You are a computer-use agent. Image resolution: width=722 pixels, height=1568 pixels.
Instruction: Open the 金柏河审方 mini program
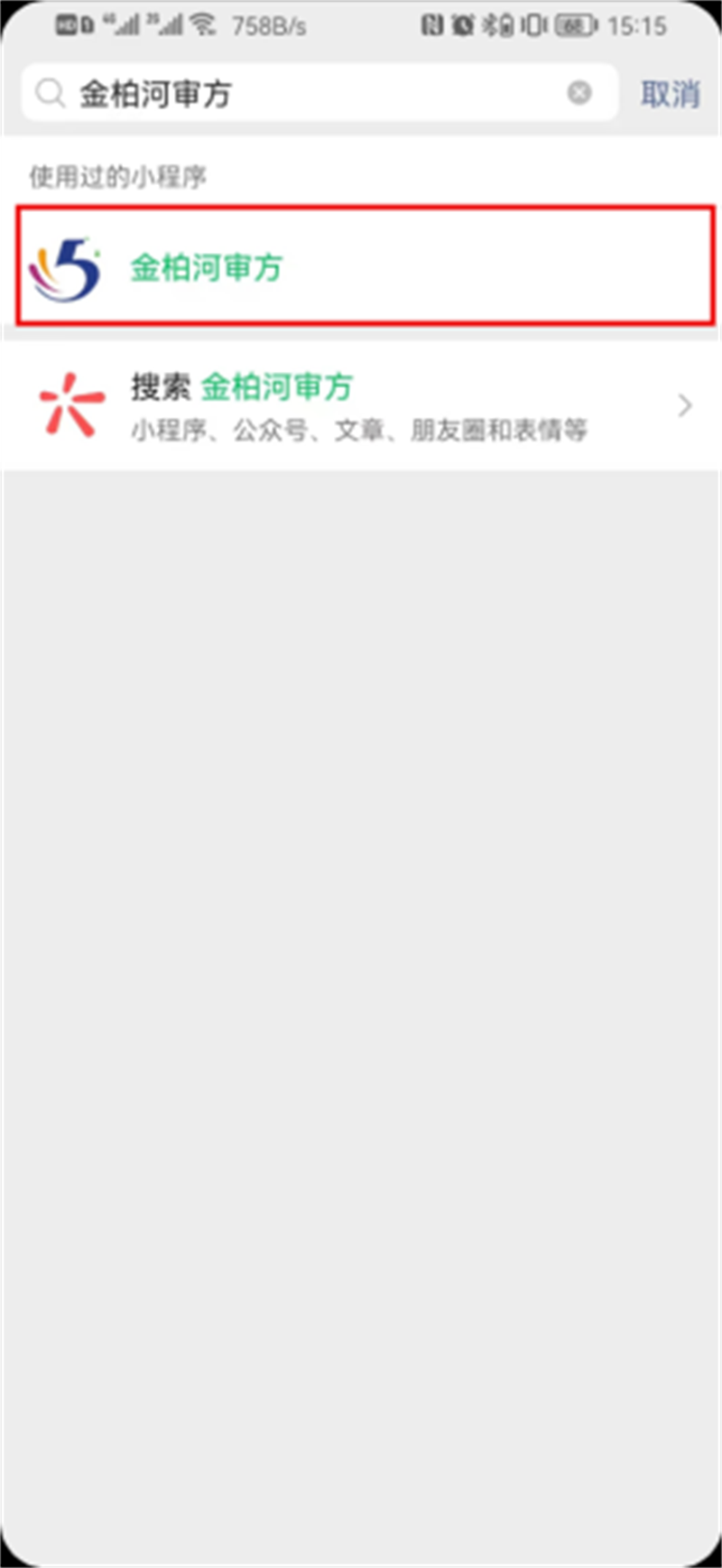(x=366, y=265)
